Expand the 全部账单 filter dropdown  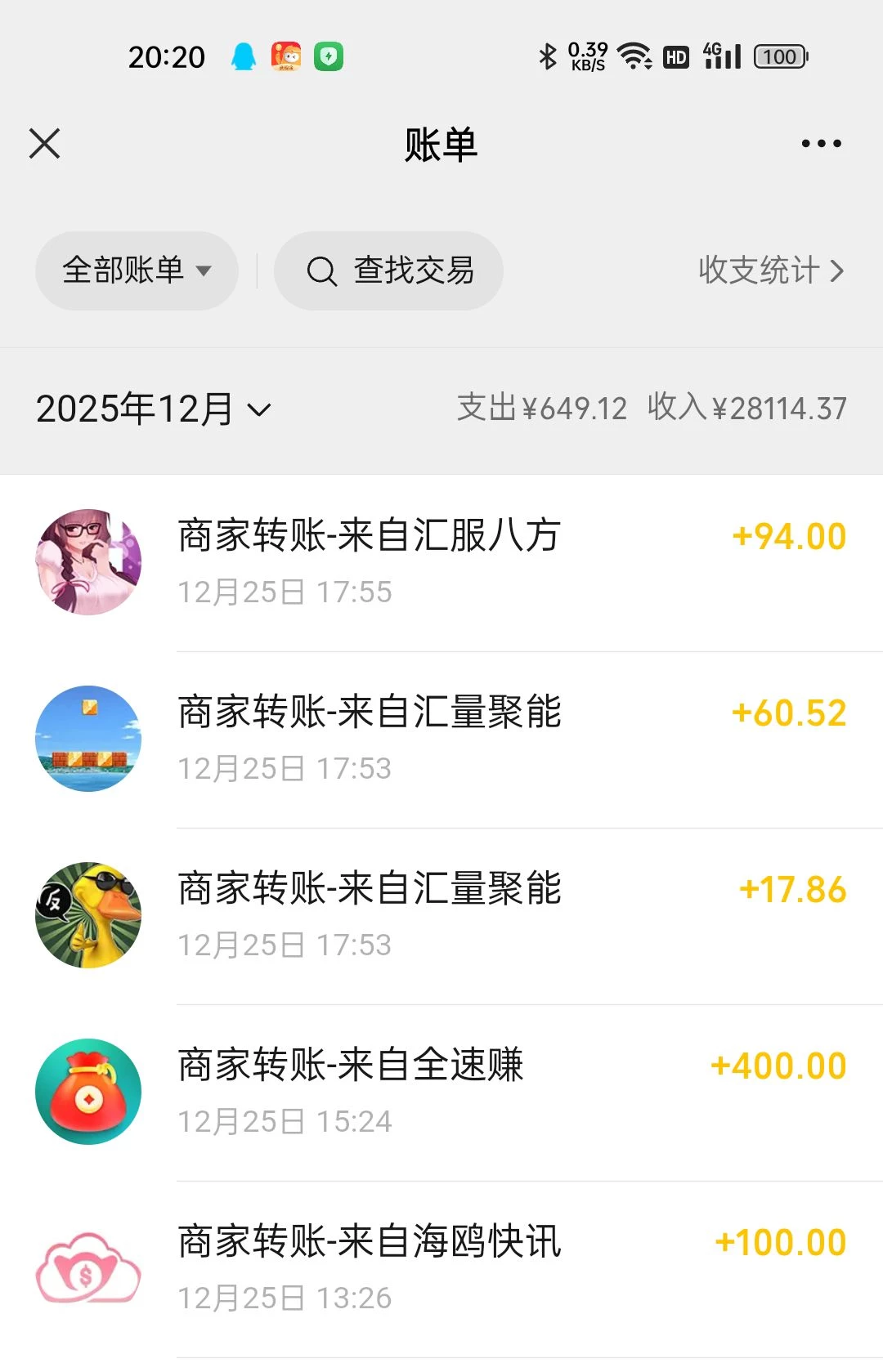click(137, 270)
